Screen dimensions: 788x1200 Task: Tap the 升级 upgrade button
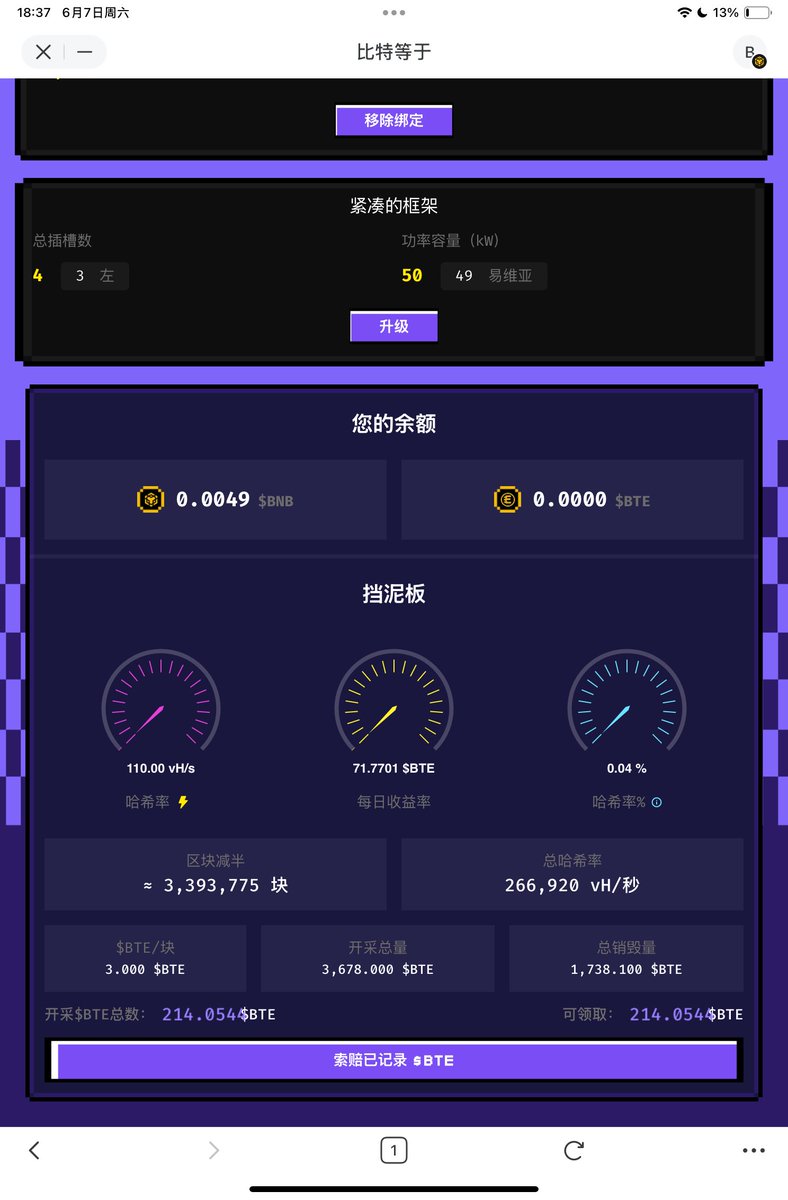point(394,327)
